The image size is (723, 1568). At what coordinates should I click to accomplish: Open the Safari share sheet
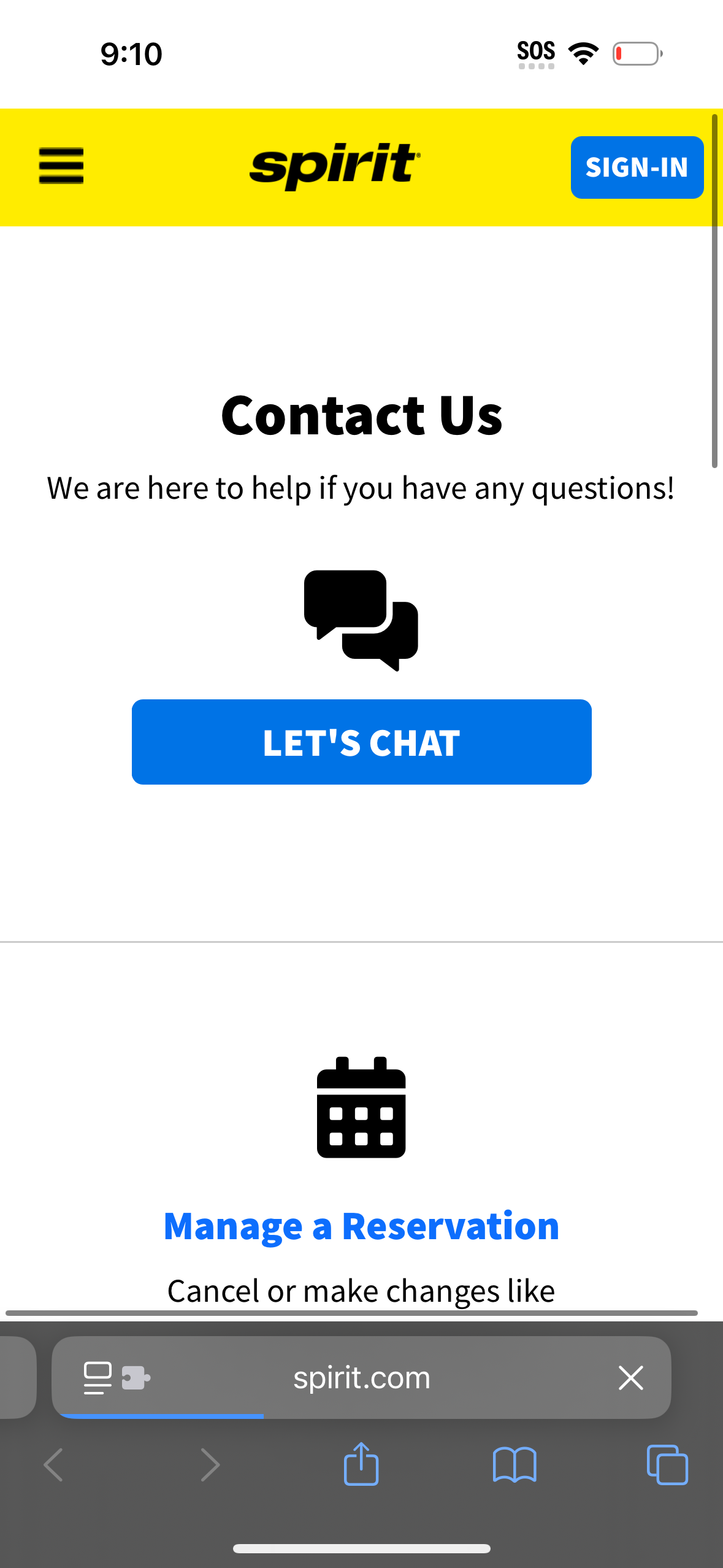click(361, 1464)
